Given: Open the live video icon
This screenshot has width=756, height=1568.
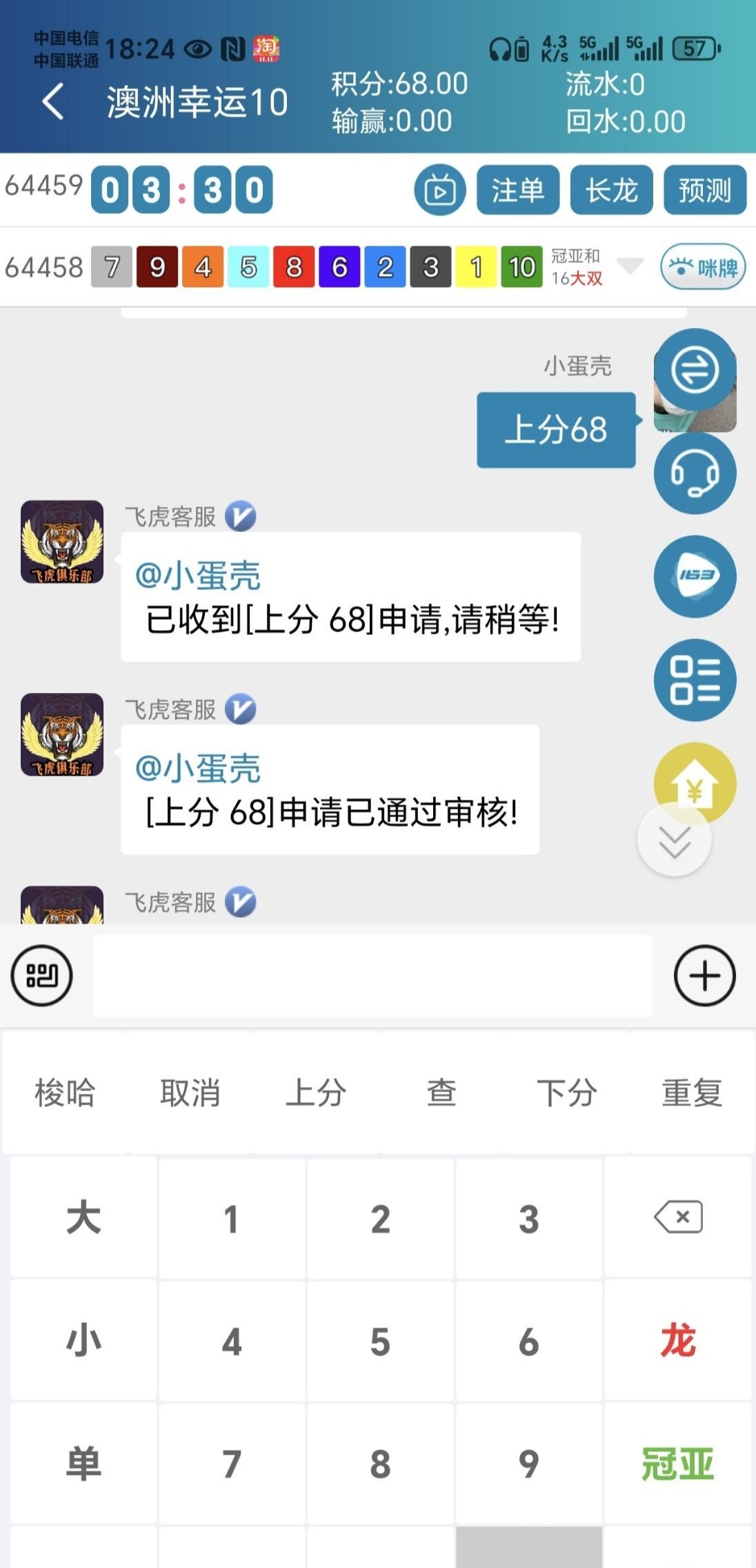Looking at the screenshot, I should click(x=440, y=190).
